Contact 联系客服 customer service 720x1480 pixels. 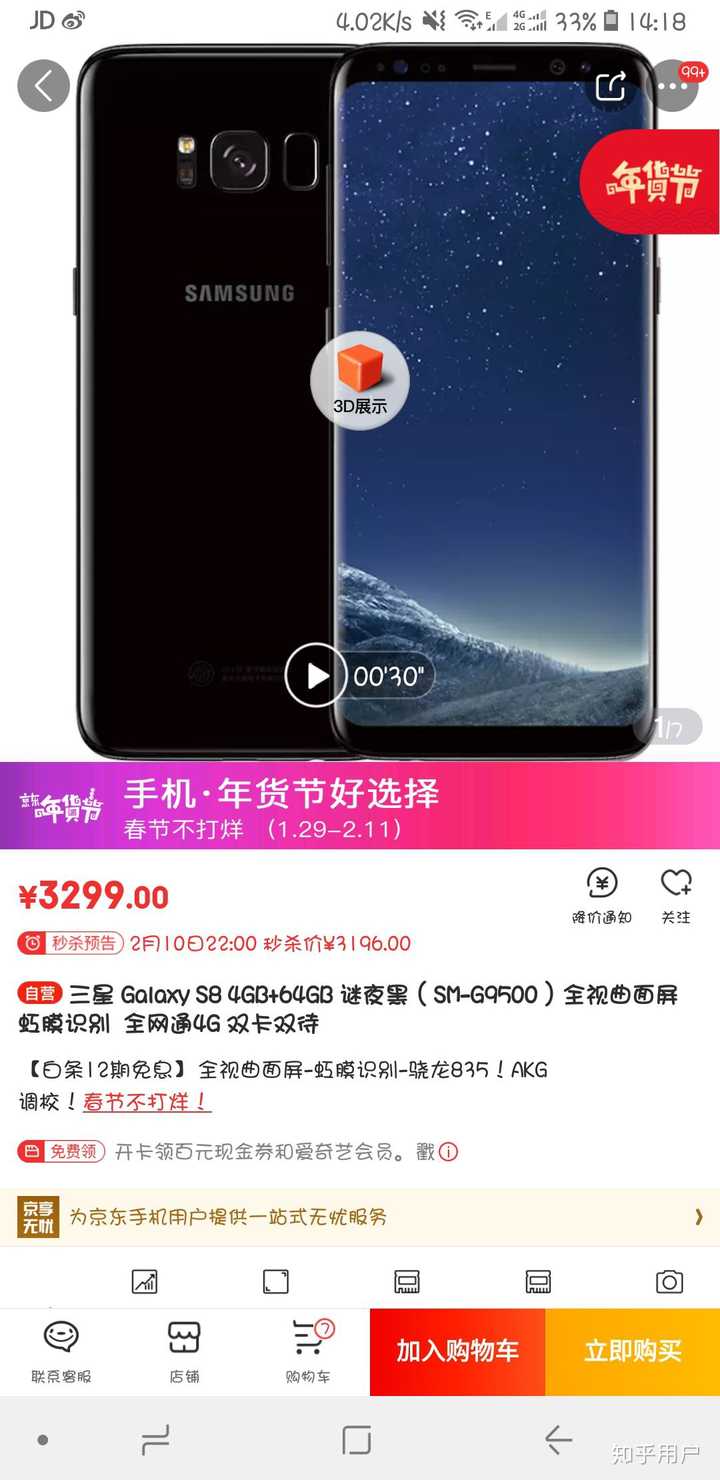point(61,1350)
